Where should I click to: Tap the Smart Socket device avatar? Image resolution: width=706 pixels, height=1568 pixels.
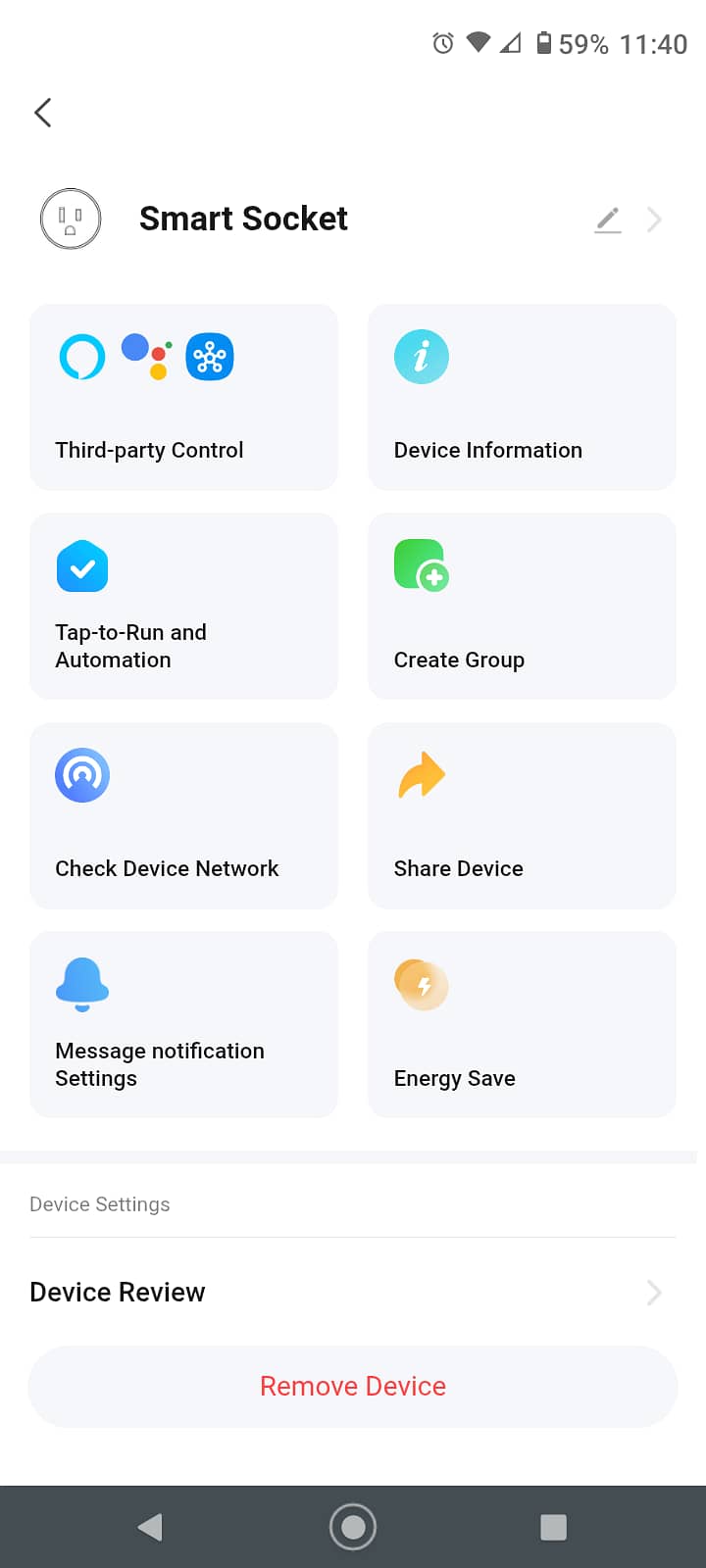(70, 219)
